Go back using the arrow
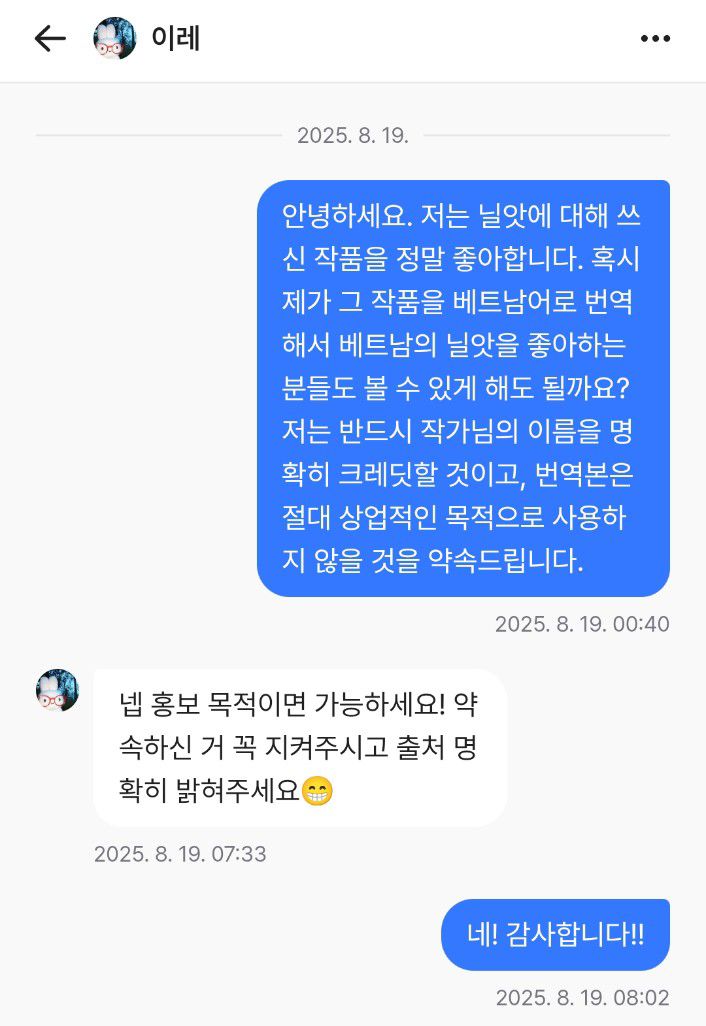Screen dimensions: 706x1026 (x=49, y=39)
